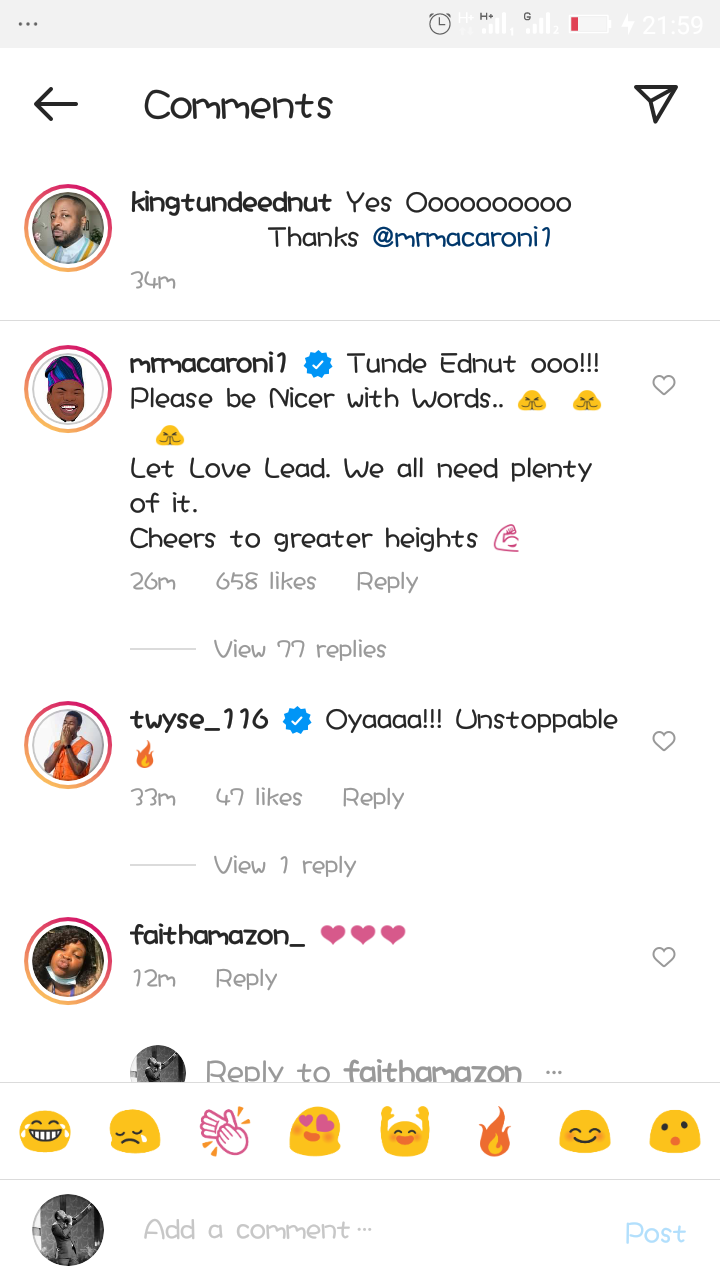Insert the laughing tears emoji
Viewport: 720px width, 1280px height.
[x=46, y=1131]
